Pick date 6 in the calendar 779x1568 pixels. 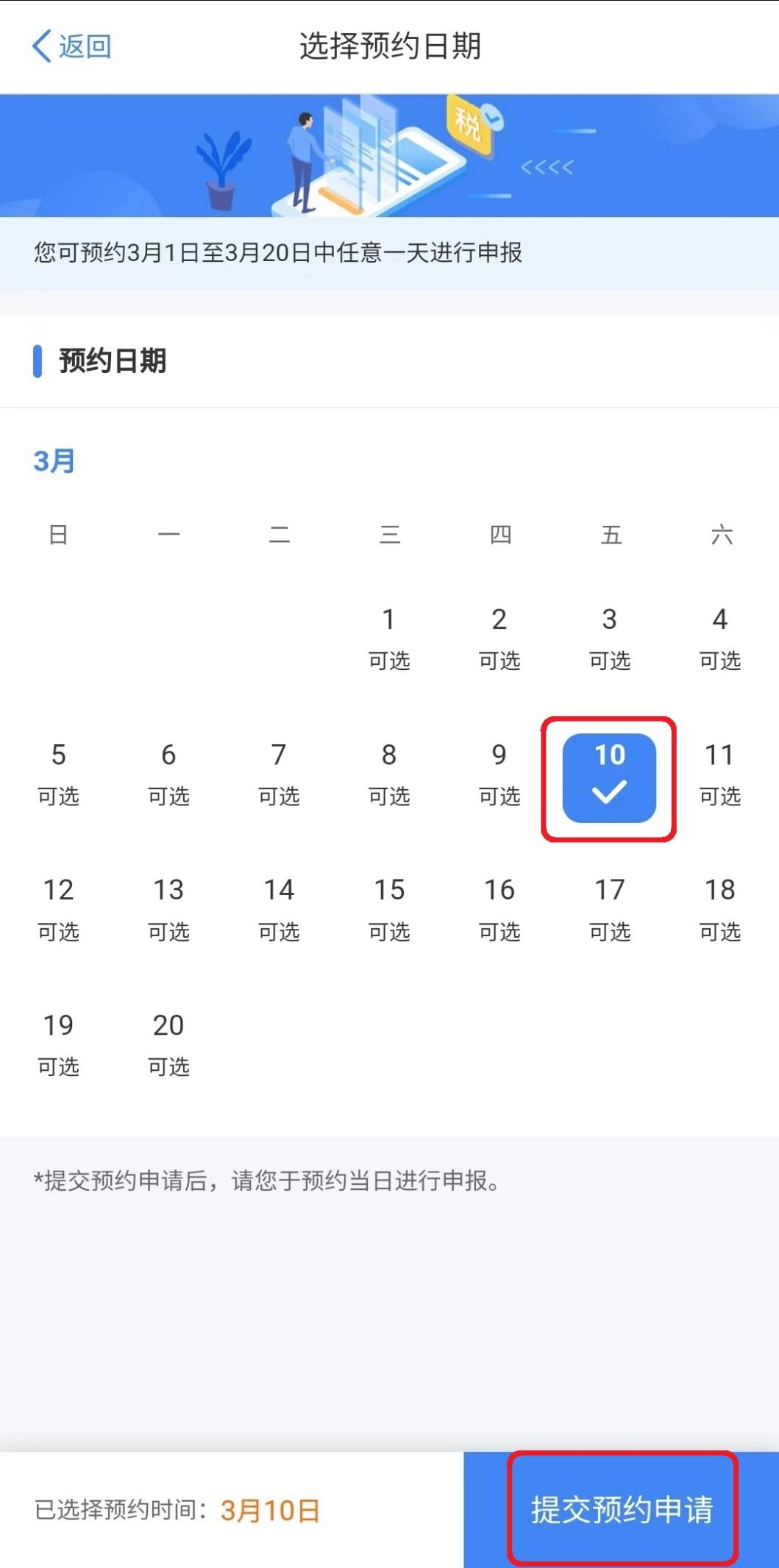tap(168, 774)
